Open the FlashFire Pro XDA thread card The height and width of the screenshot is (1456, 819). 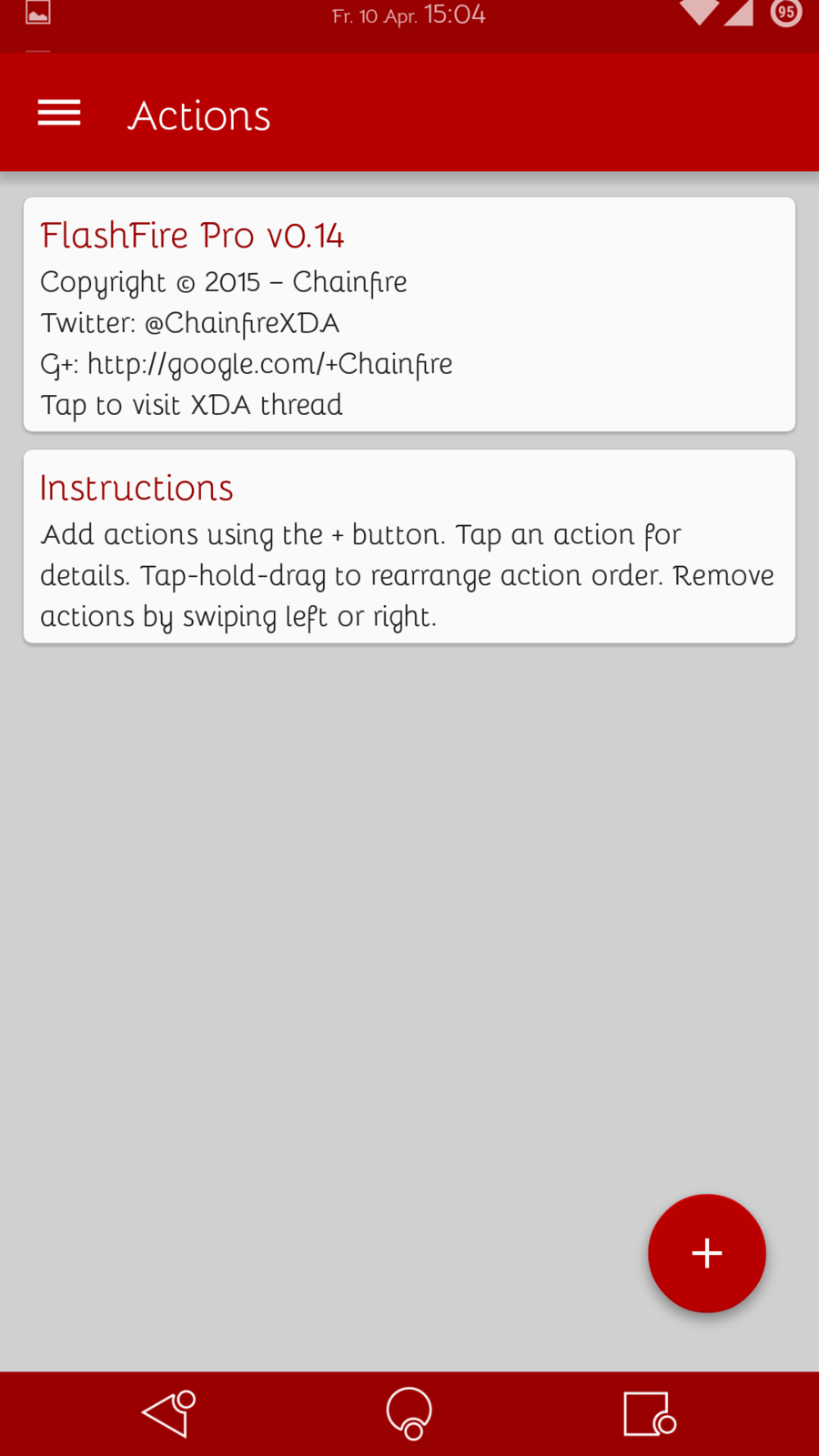coord(409,314)
